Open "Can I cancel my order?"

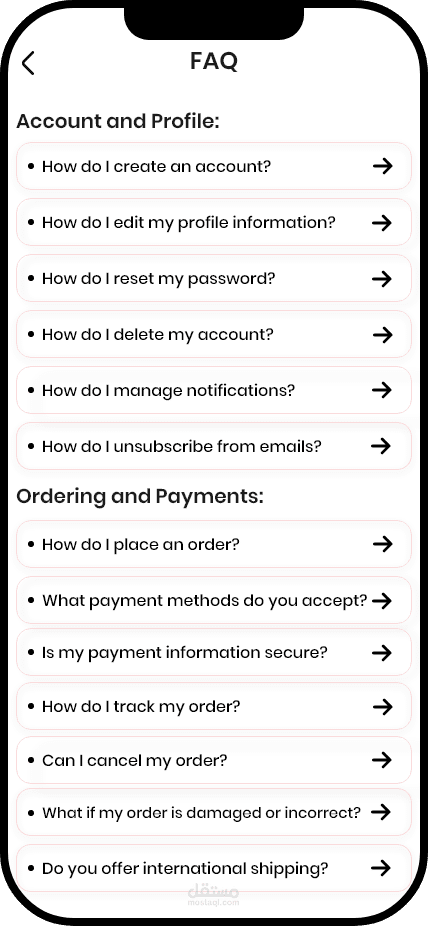[214, 760]
